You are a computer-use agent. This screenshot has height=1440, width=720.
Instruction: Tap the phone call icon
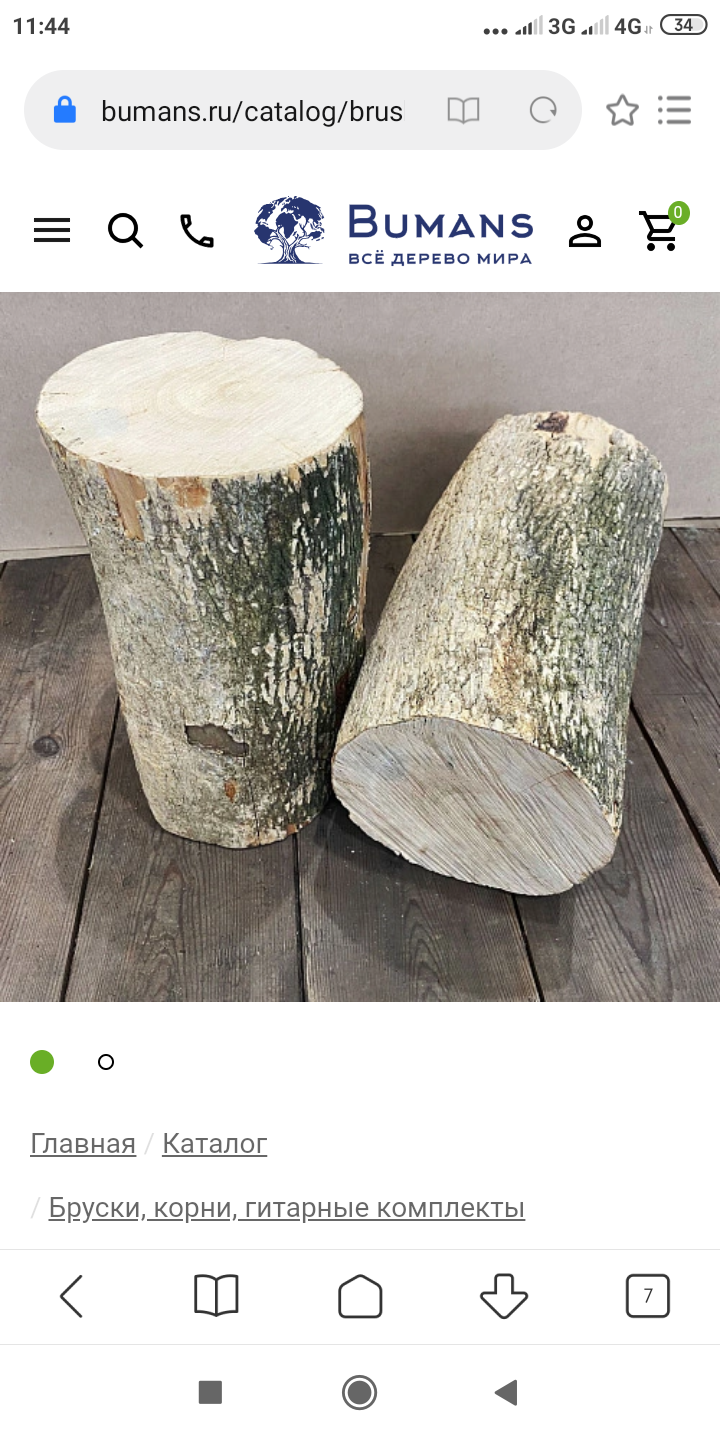tap(196, 231)
